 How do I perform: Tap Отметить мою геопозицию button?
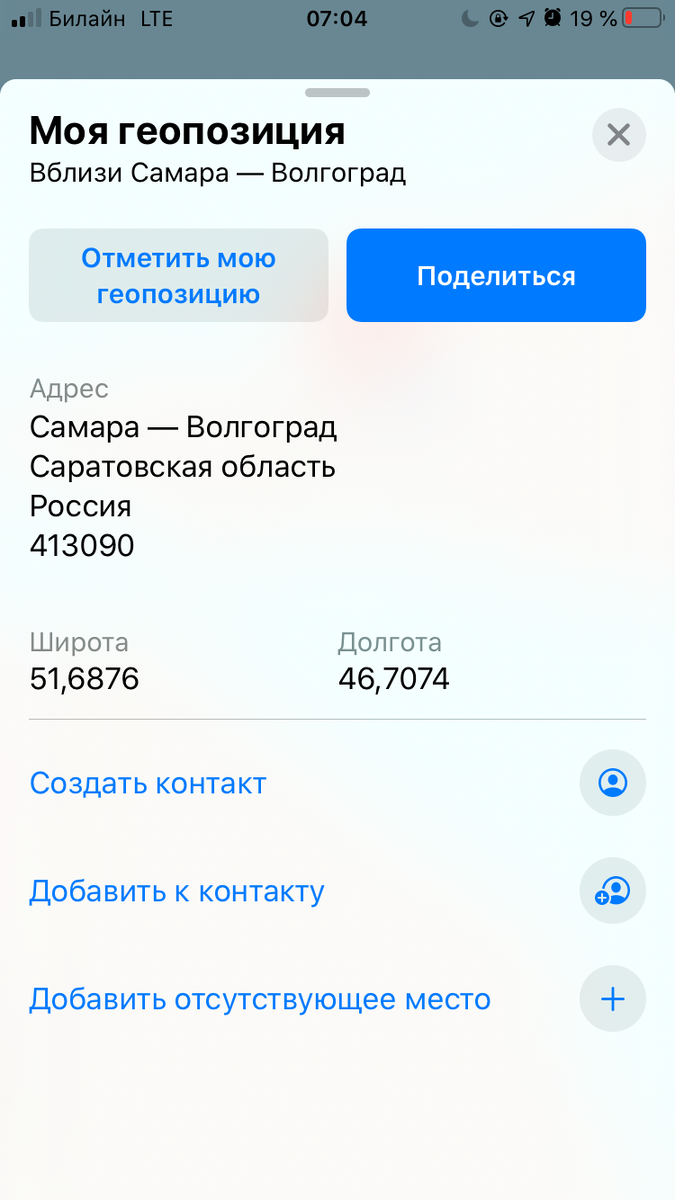178,276
